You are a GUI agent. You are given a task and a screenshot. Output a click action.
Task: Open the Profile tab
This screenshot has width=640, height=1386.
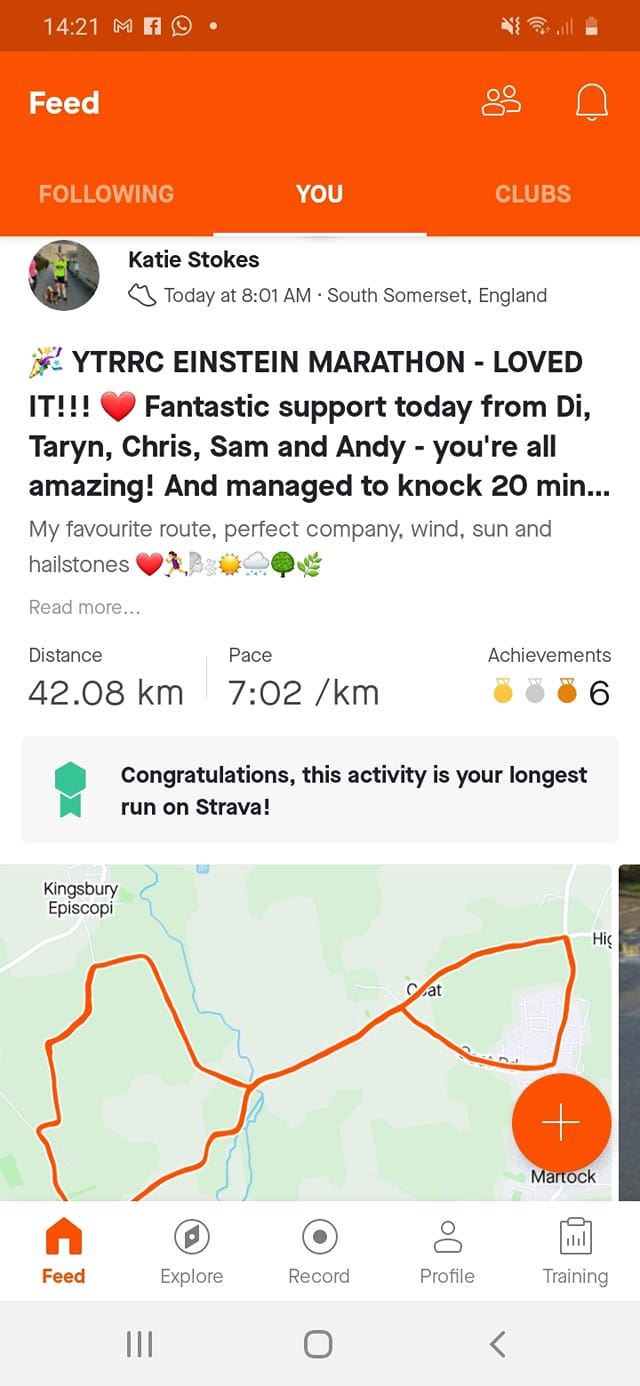(447, 1251)
